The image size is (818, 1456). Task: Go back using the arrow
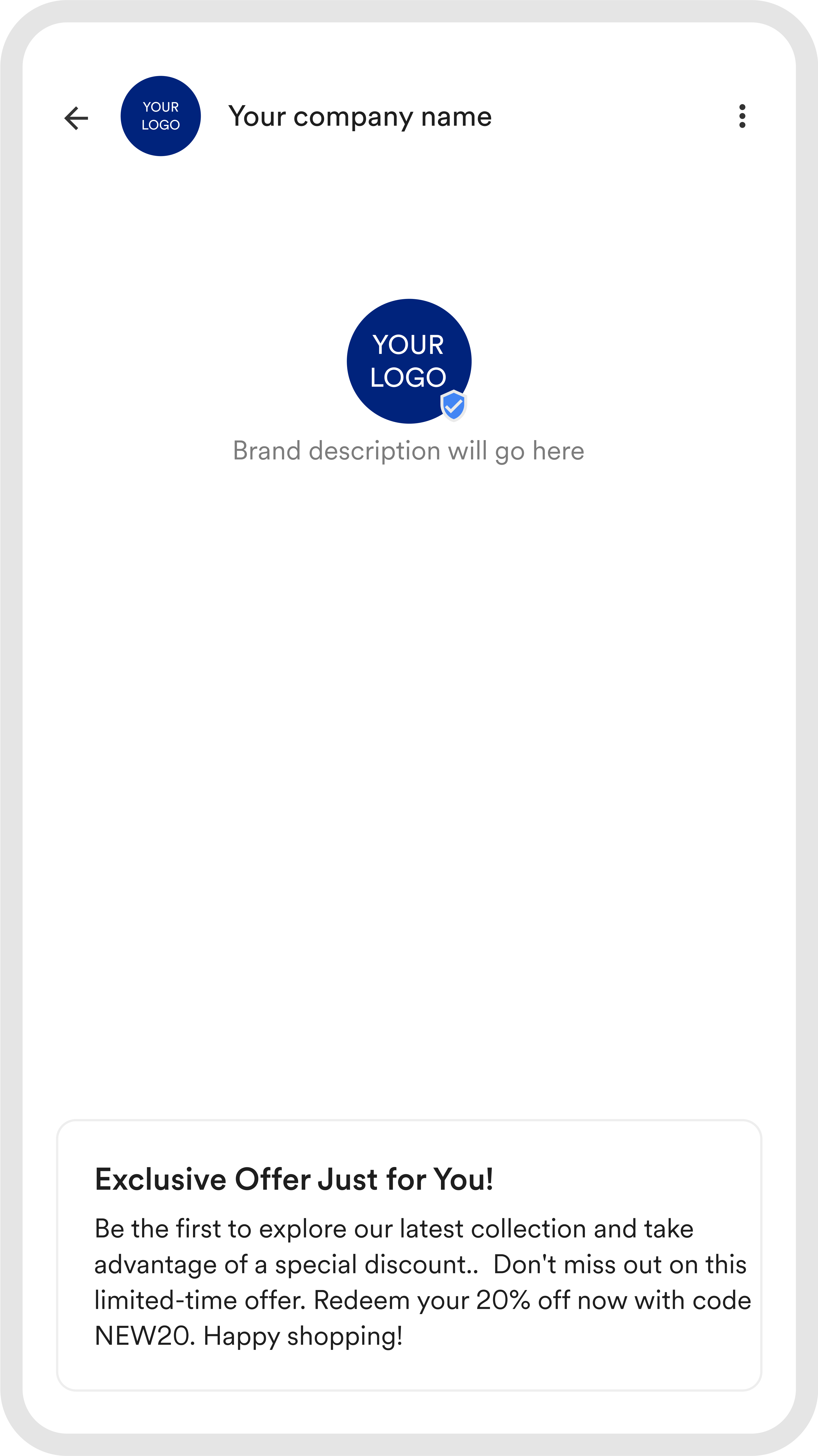[76, 118]
